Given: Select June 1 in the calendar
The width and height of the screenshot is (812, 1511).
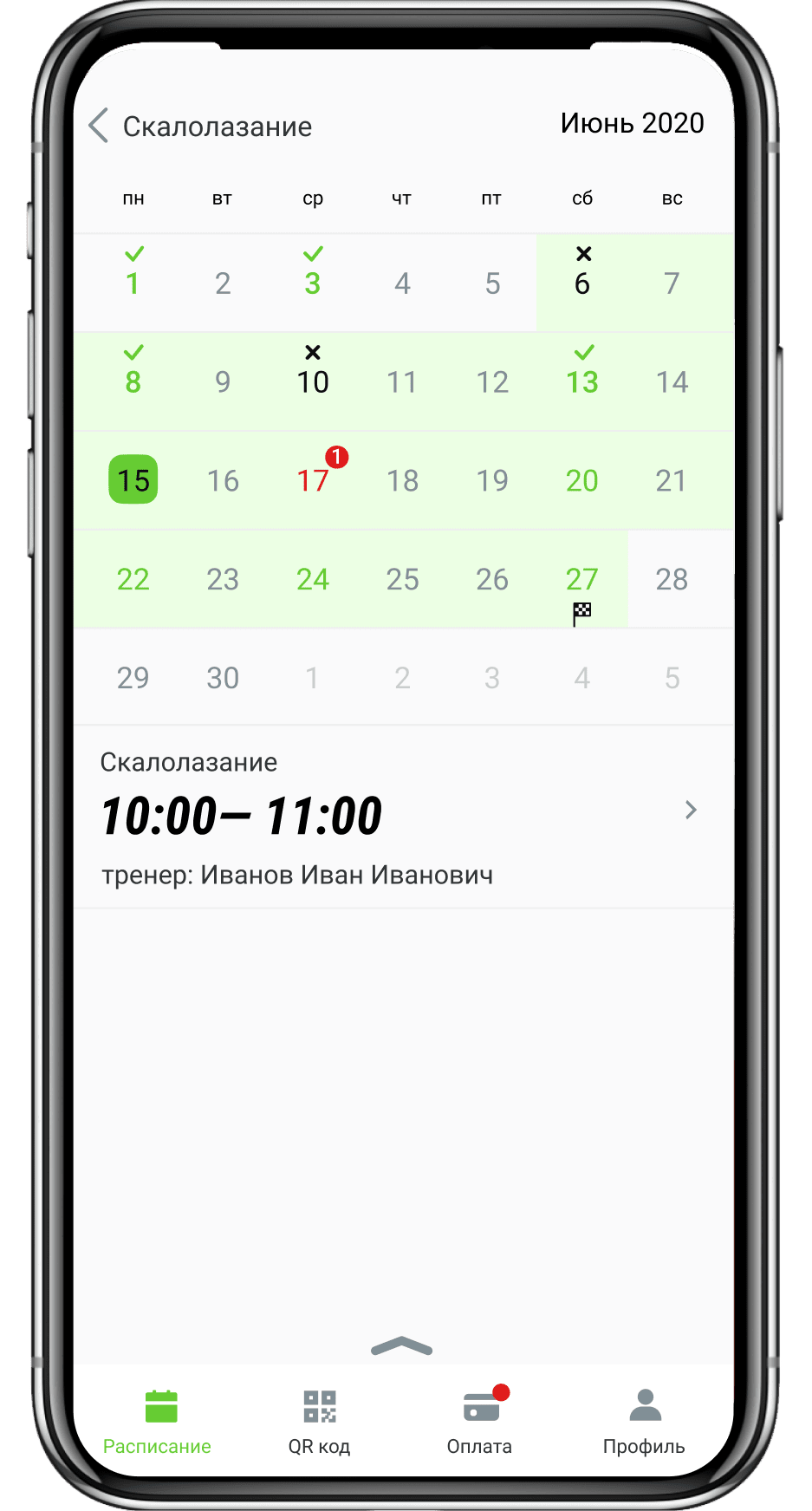Looking at the screenshot, I should [x=133, y=283].
